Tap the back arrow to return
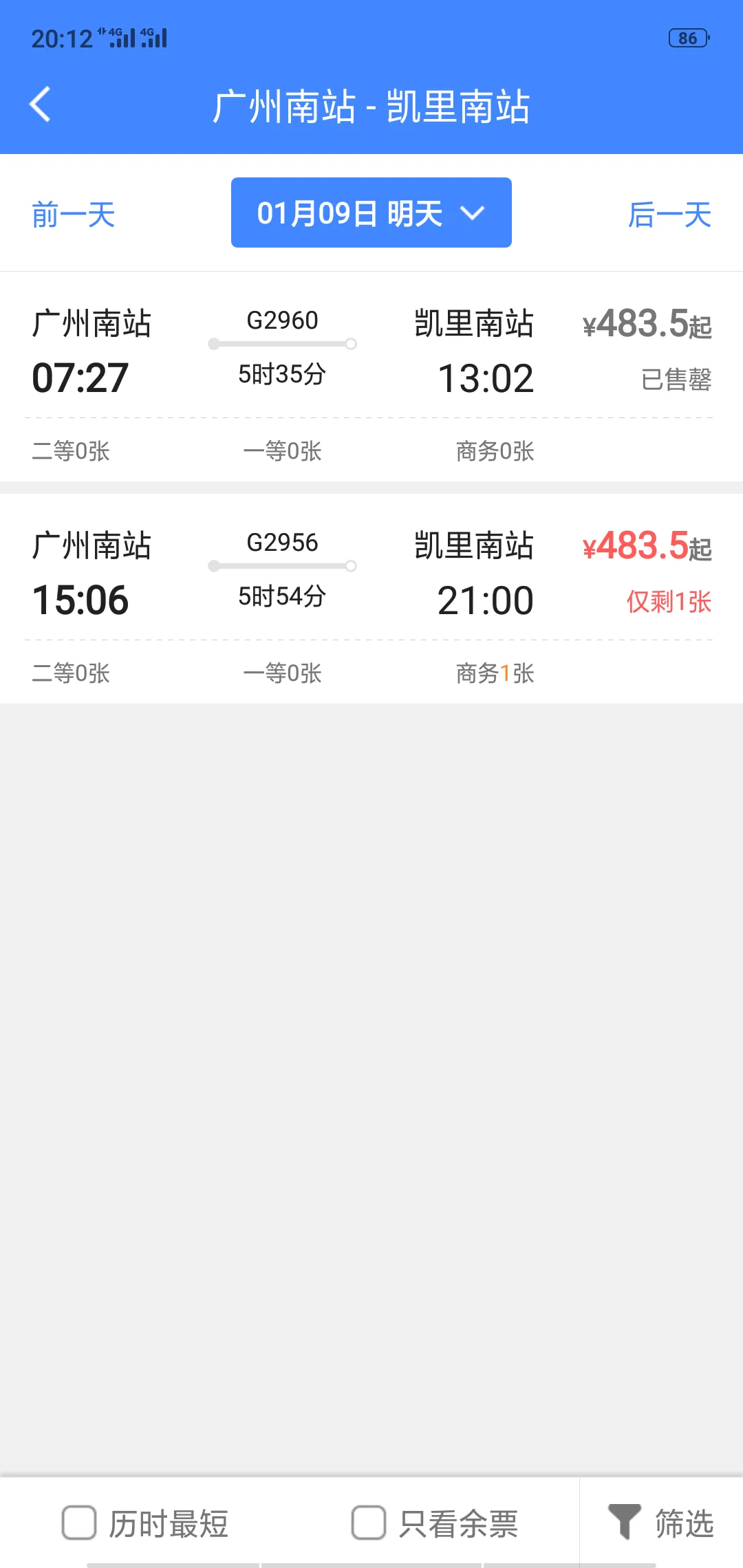The height and width of the screenshot is (1568, 743). point(39,105)
